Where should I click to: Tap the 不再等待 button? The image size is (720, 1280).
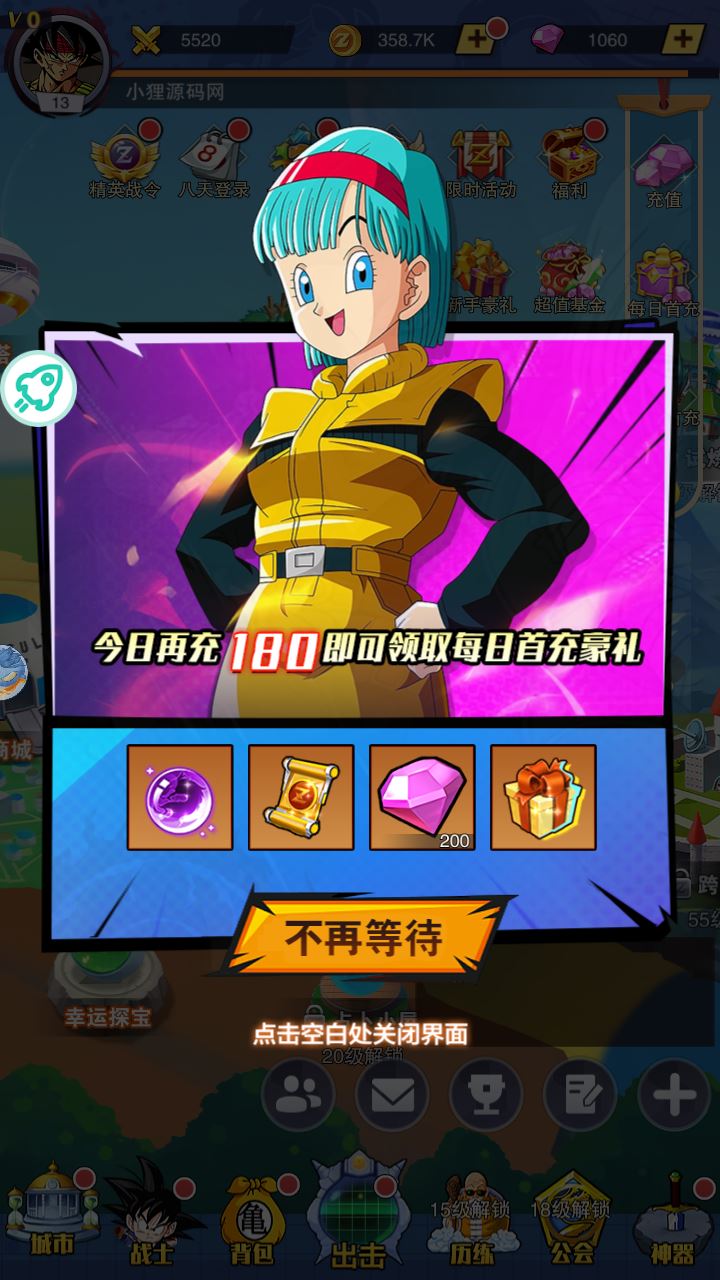point(364,938)
